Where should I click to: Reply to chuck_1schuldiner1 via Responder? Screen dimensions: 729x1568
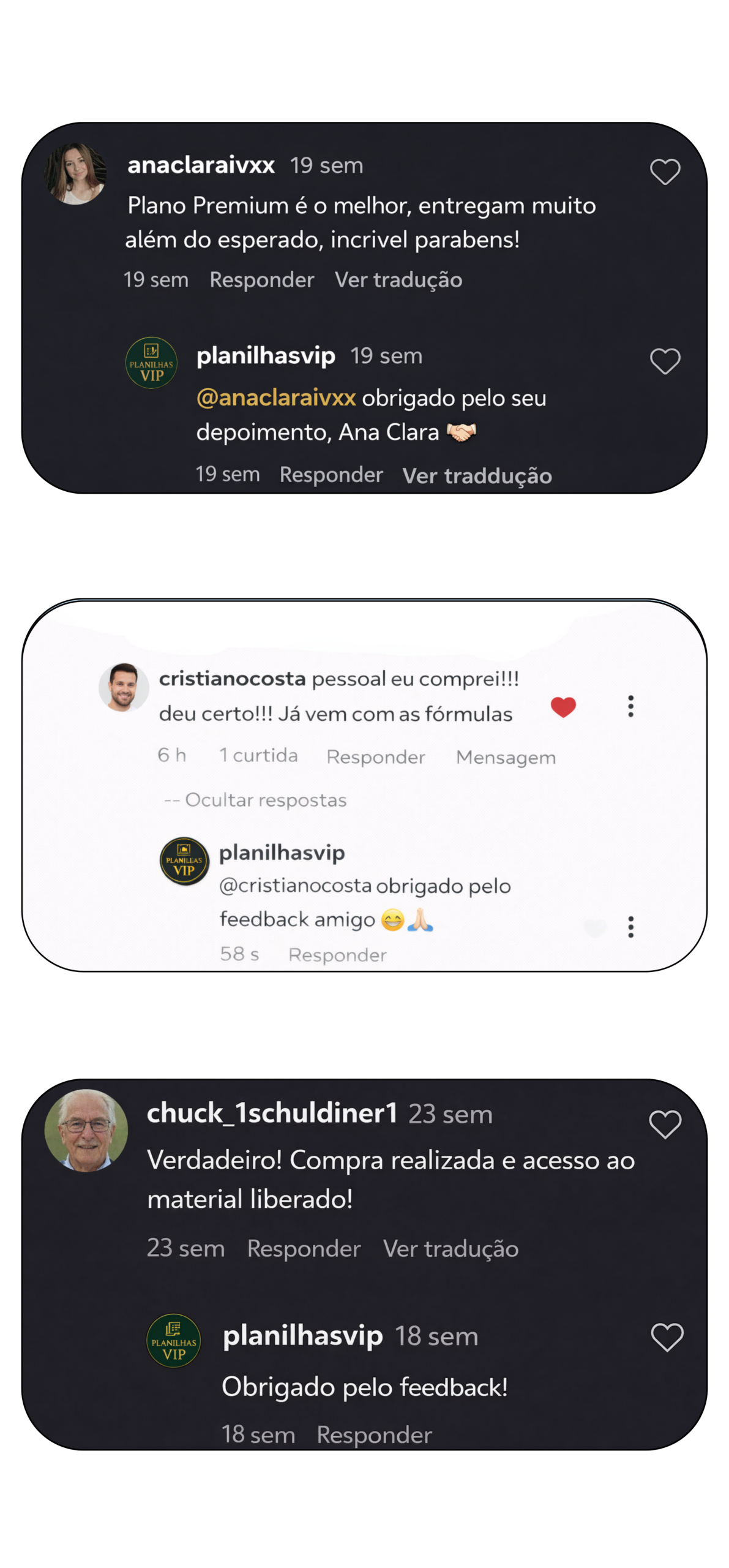coord(304,1248)
